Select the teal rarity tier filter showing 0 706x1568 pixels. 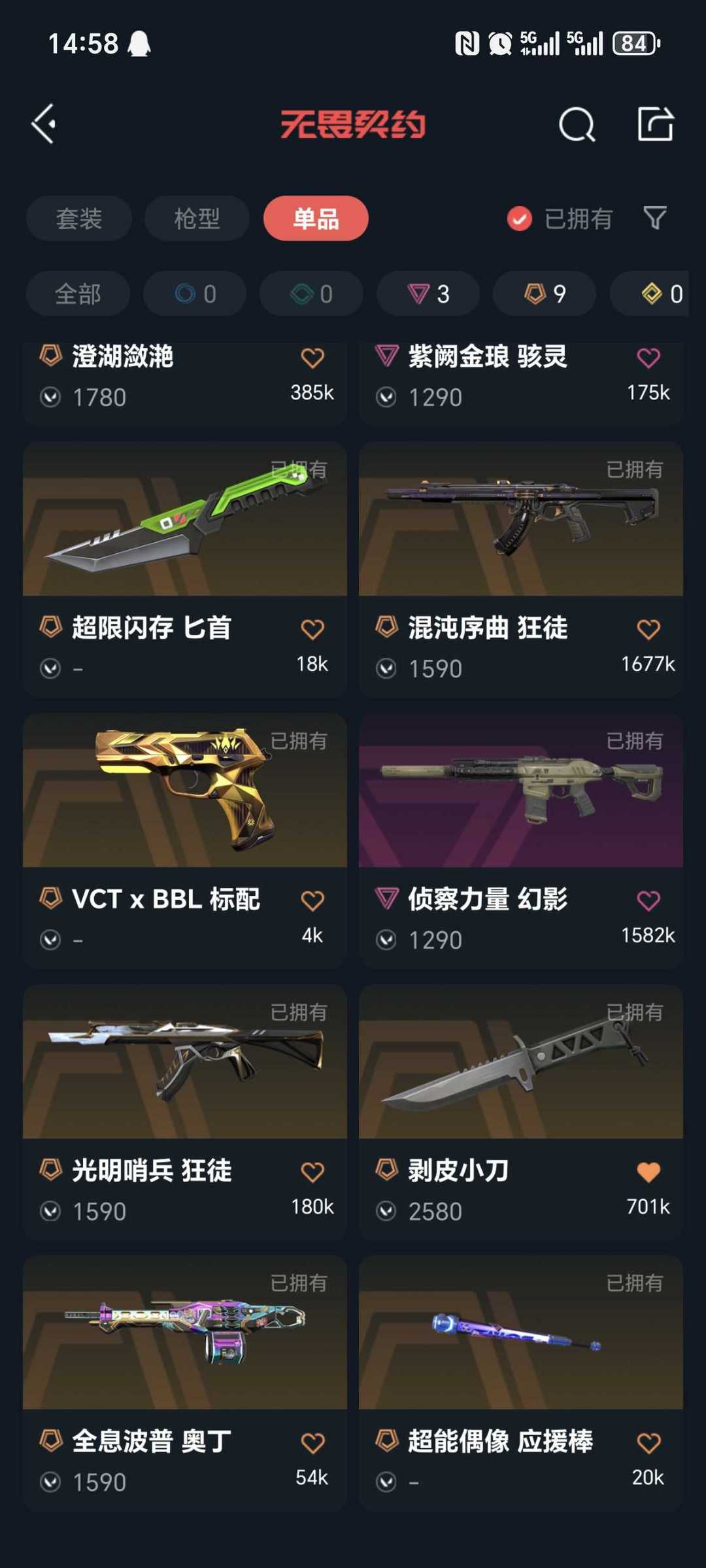point(310,294)
